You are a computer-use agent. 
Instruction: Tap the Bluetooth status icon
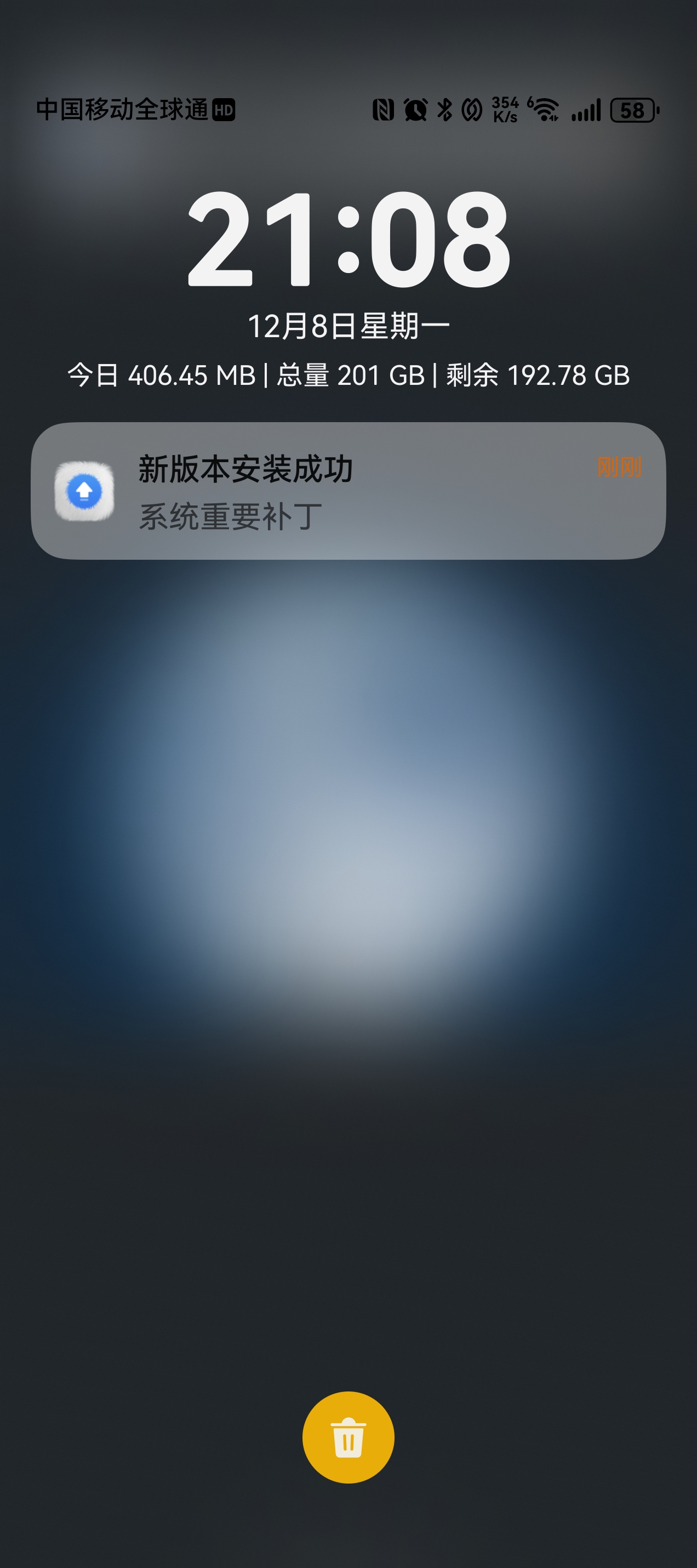[443, 110]
